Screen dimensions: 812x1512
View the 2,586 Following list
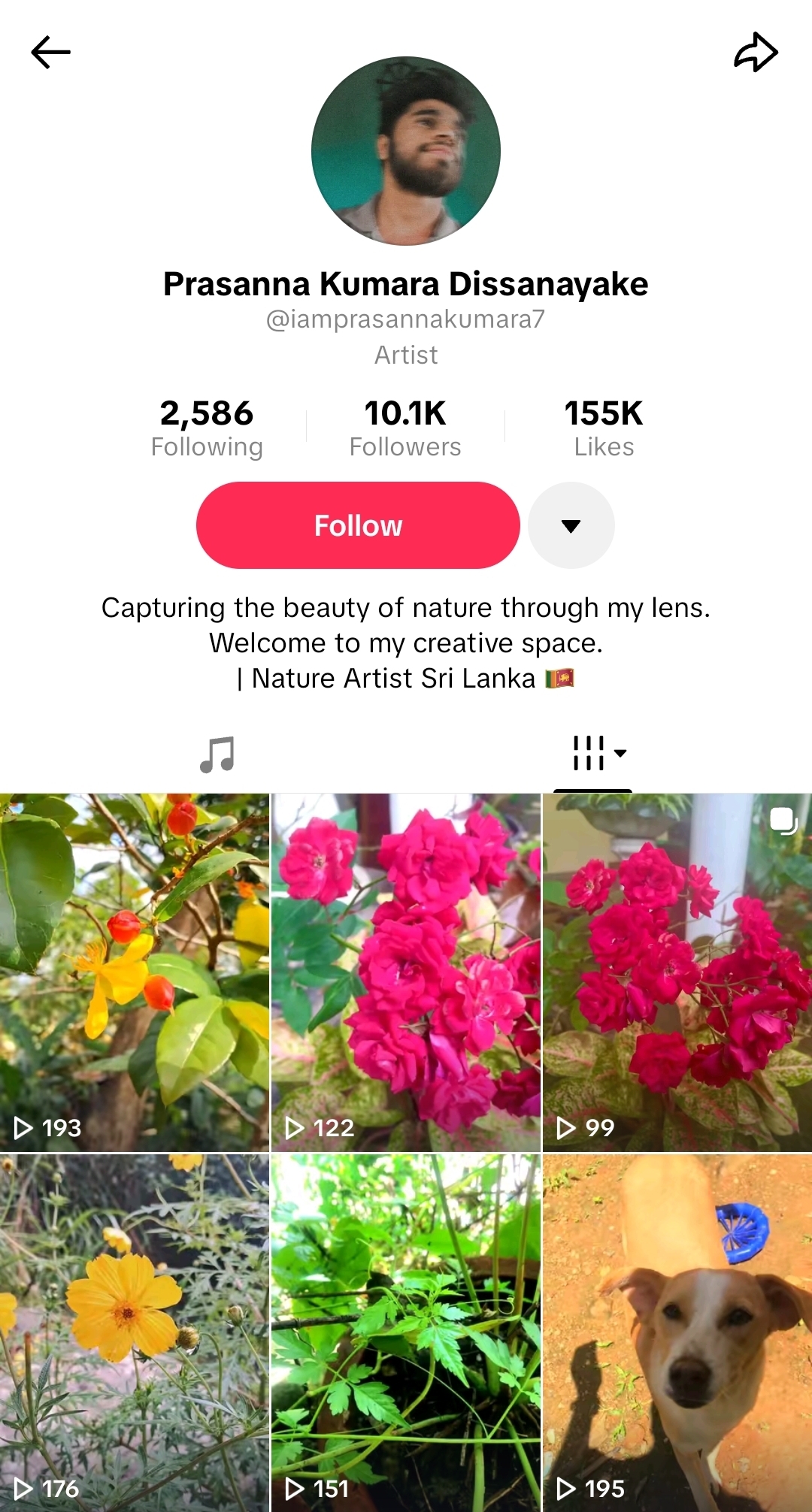click(207, 428)
